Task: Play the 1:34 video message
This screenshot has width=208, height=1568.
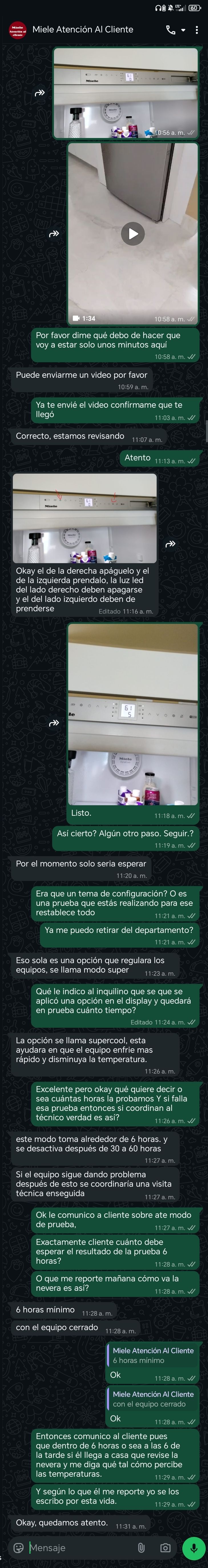Action: 132,234
